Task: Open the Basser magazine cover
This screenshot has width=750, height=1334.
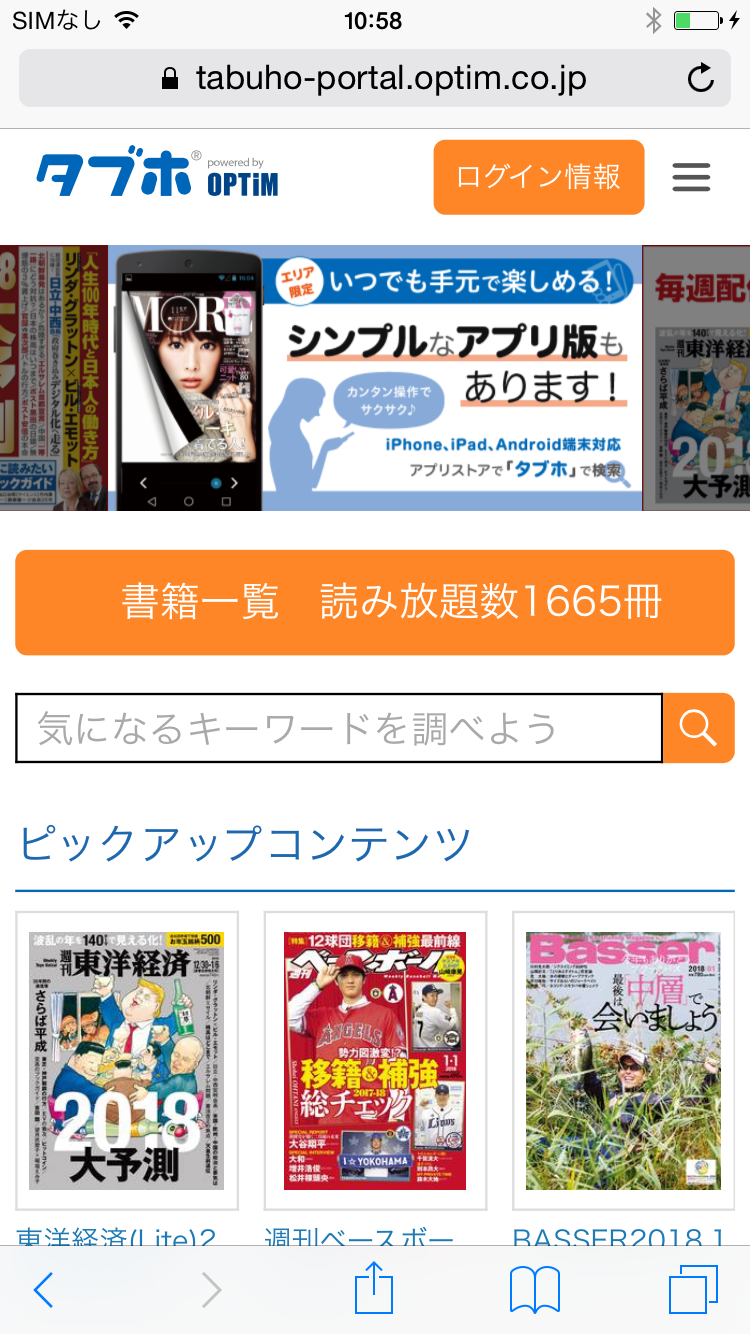Action: tap(623, 1060)
